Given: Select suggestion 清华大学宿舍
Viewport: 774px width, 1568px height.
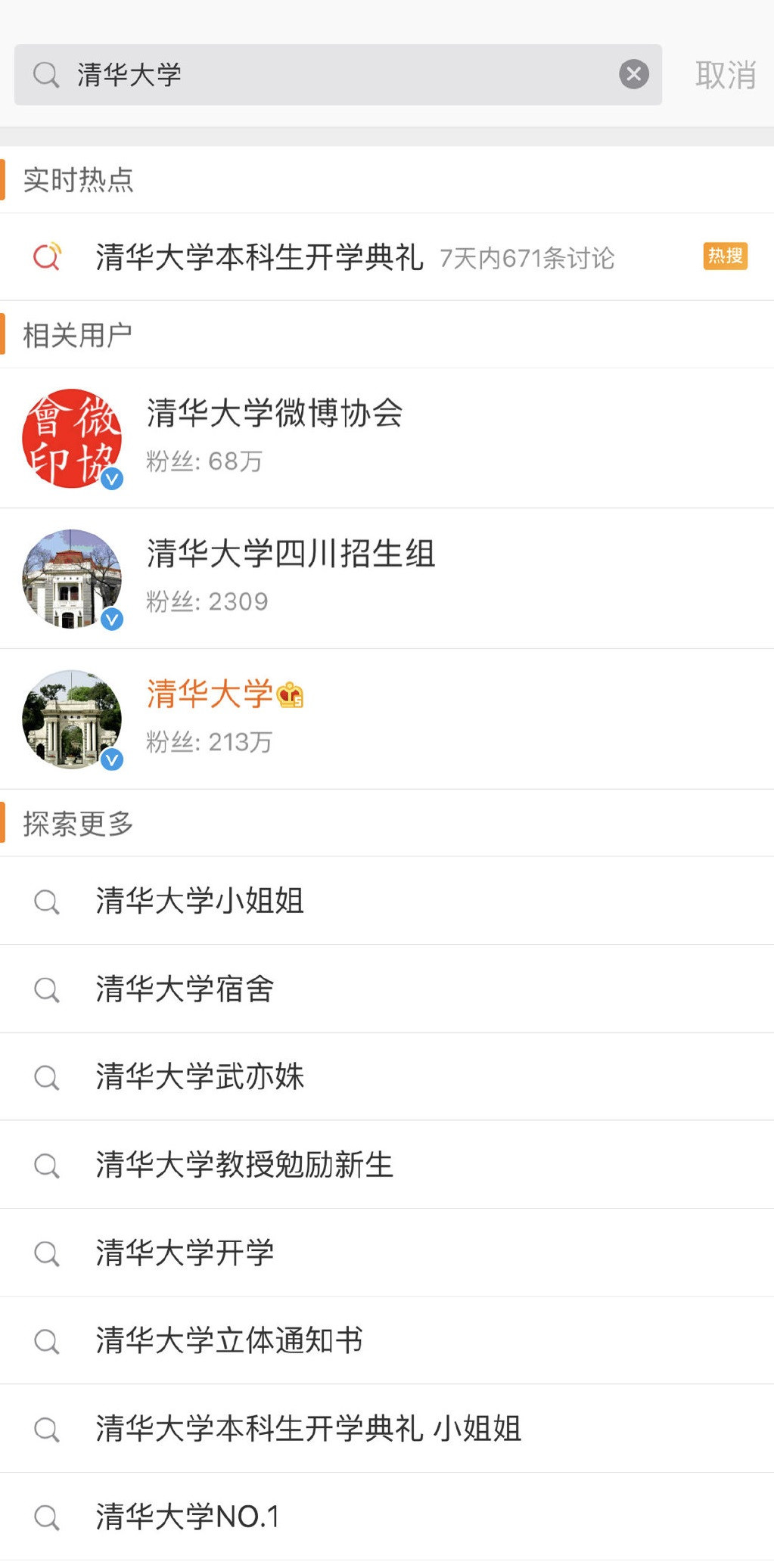Looking at the screenshot, I should [x=185, y=989].
